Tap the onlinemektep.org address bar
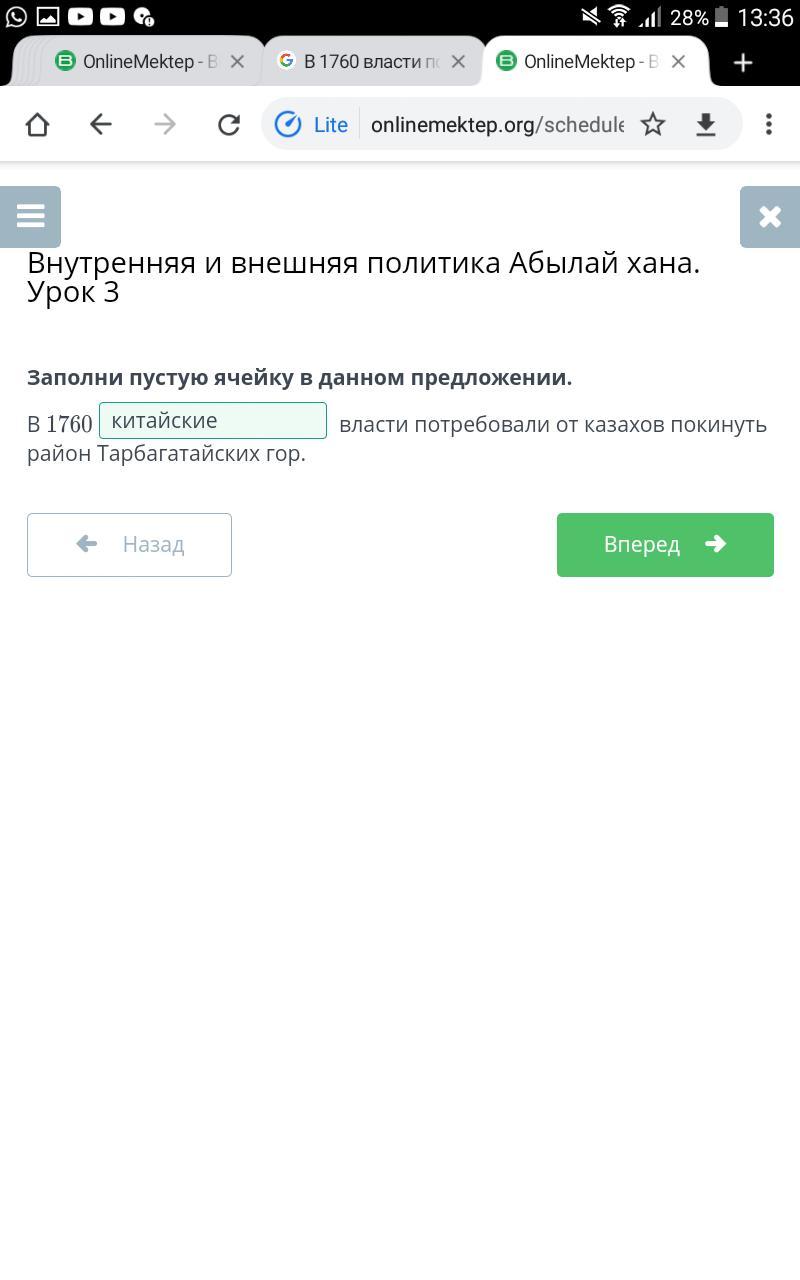 [x=497, y=124]
